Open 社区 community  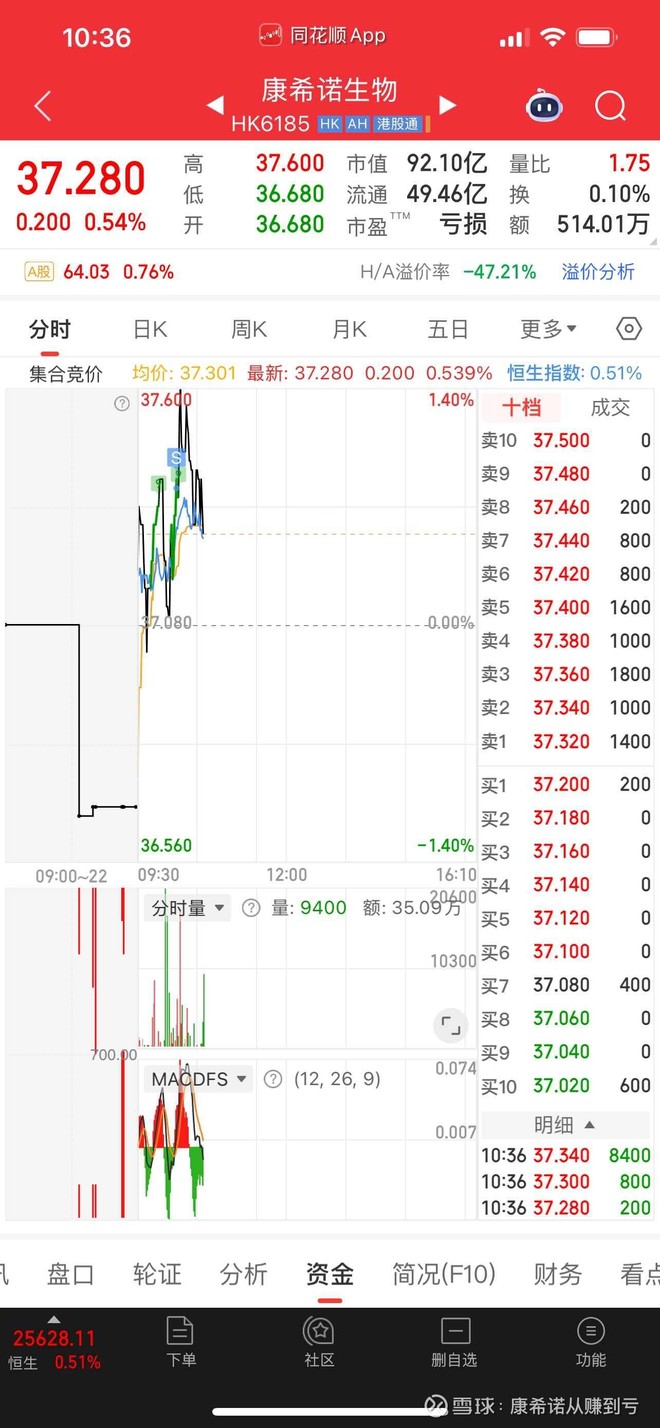pyautogui.click(x=319, y=1341)
